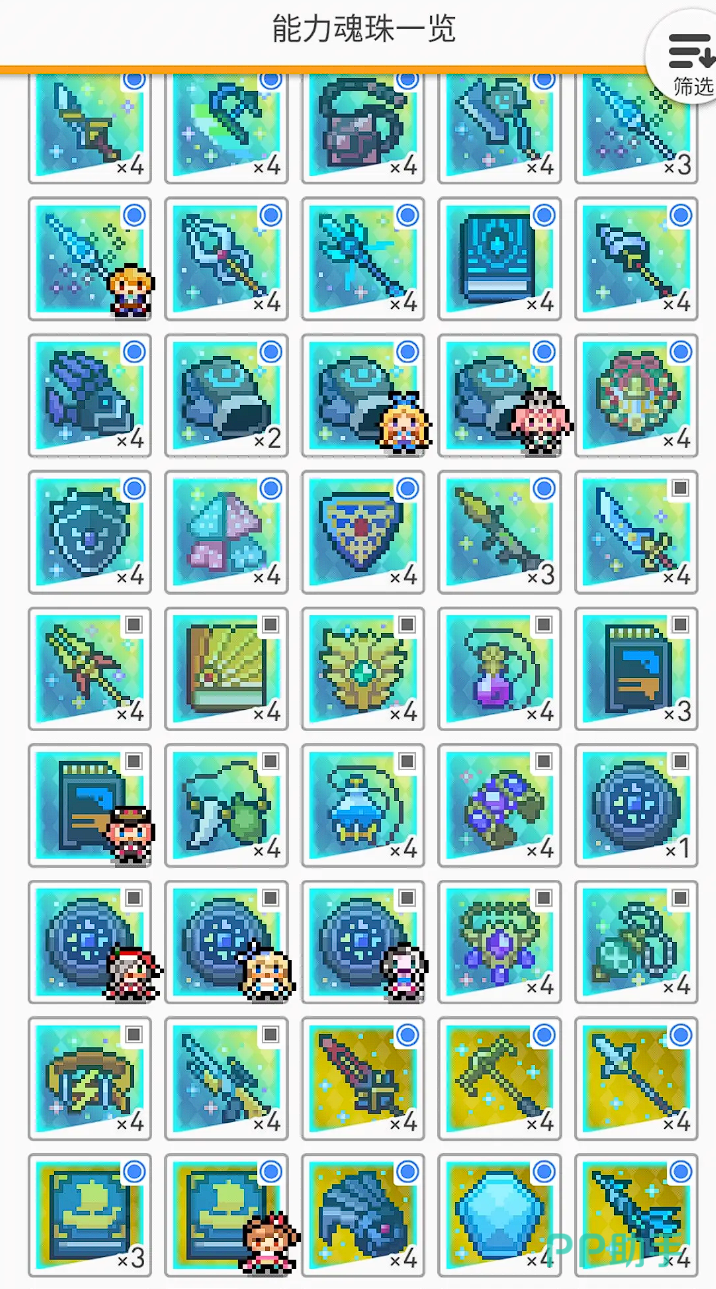Viewport: 716px width, 1289px height.
Task: Select the blue fish orb with ×4
Action: click(89, 395)
